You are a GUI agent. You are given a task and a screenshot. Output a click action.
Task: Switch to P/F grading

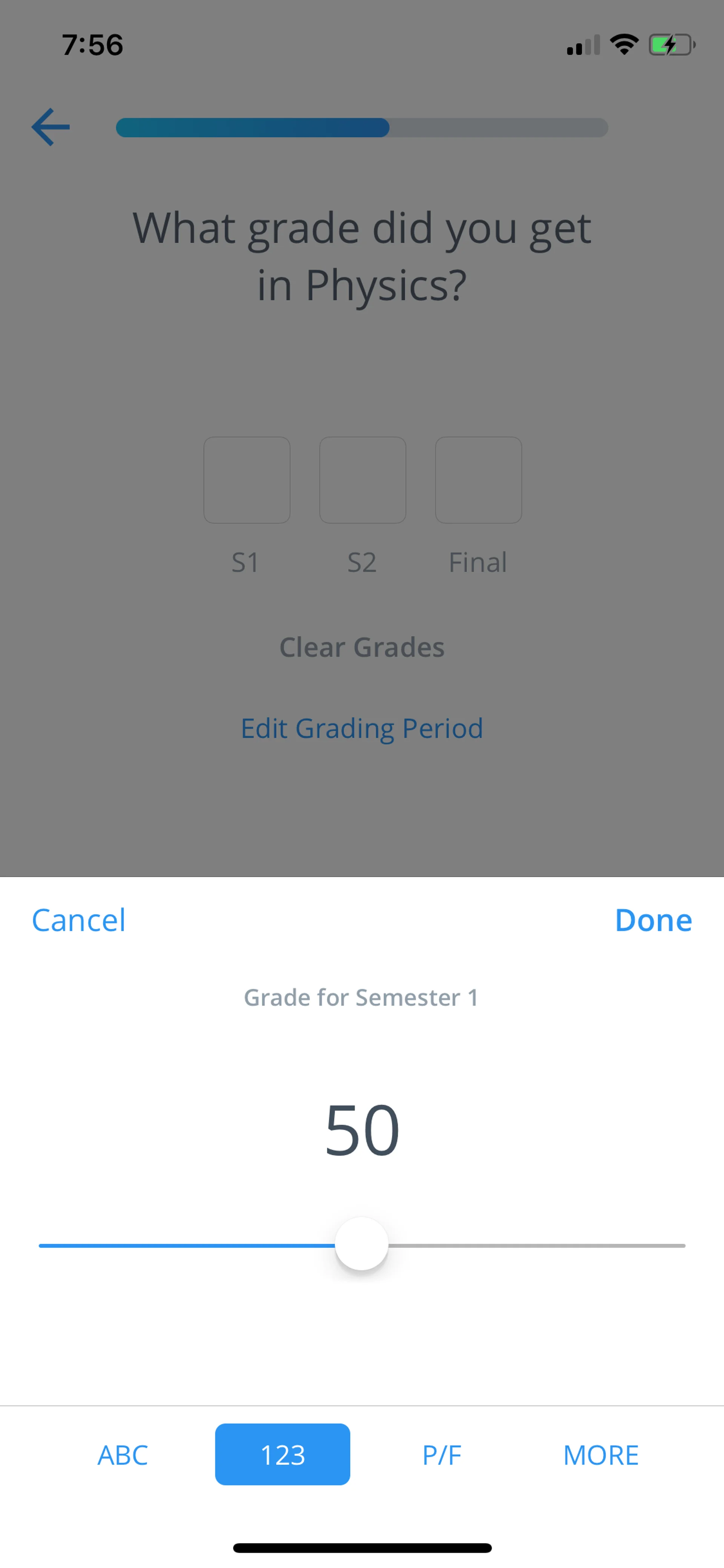442,1455
